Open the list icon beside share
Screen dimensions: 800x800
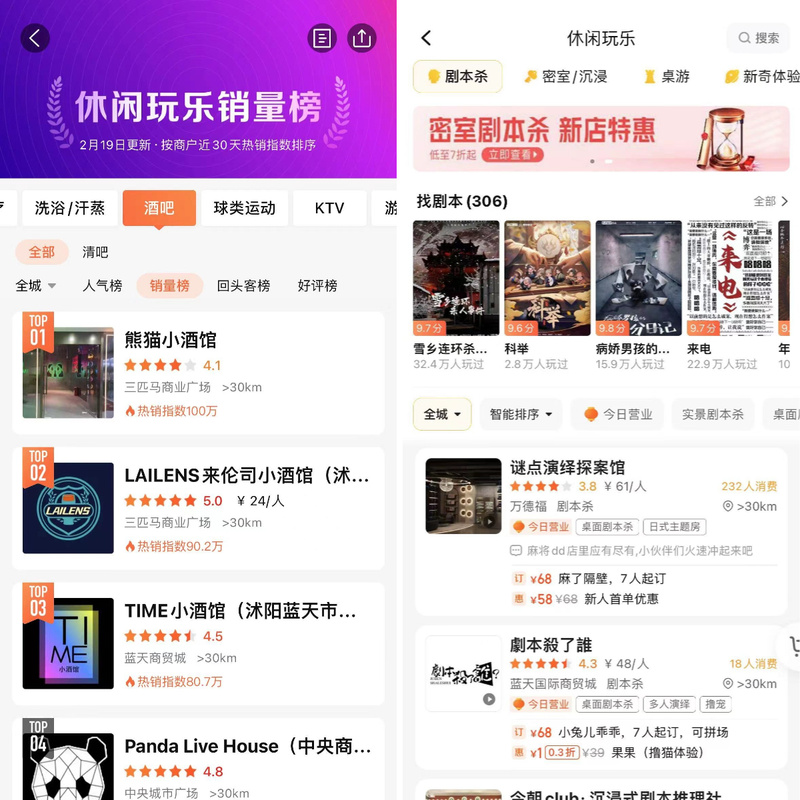322,39
